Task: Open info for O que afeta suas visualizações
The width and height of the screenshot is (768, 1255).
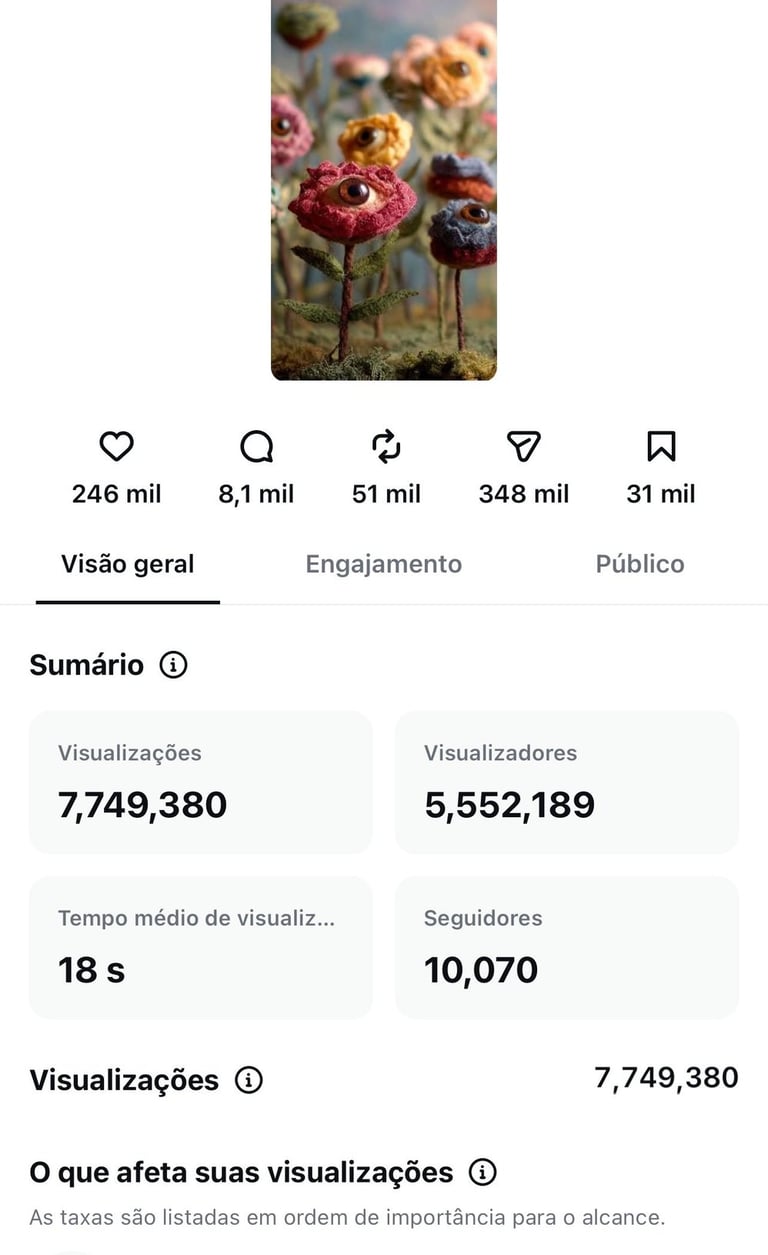Action: click(483, 1172)
